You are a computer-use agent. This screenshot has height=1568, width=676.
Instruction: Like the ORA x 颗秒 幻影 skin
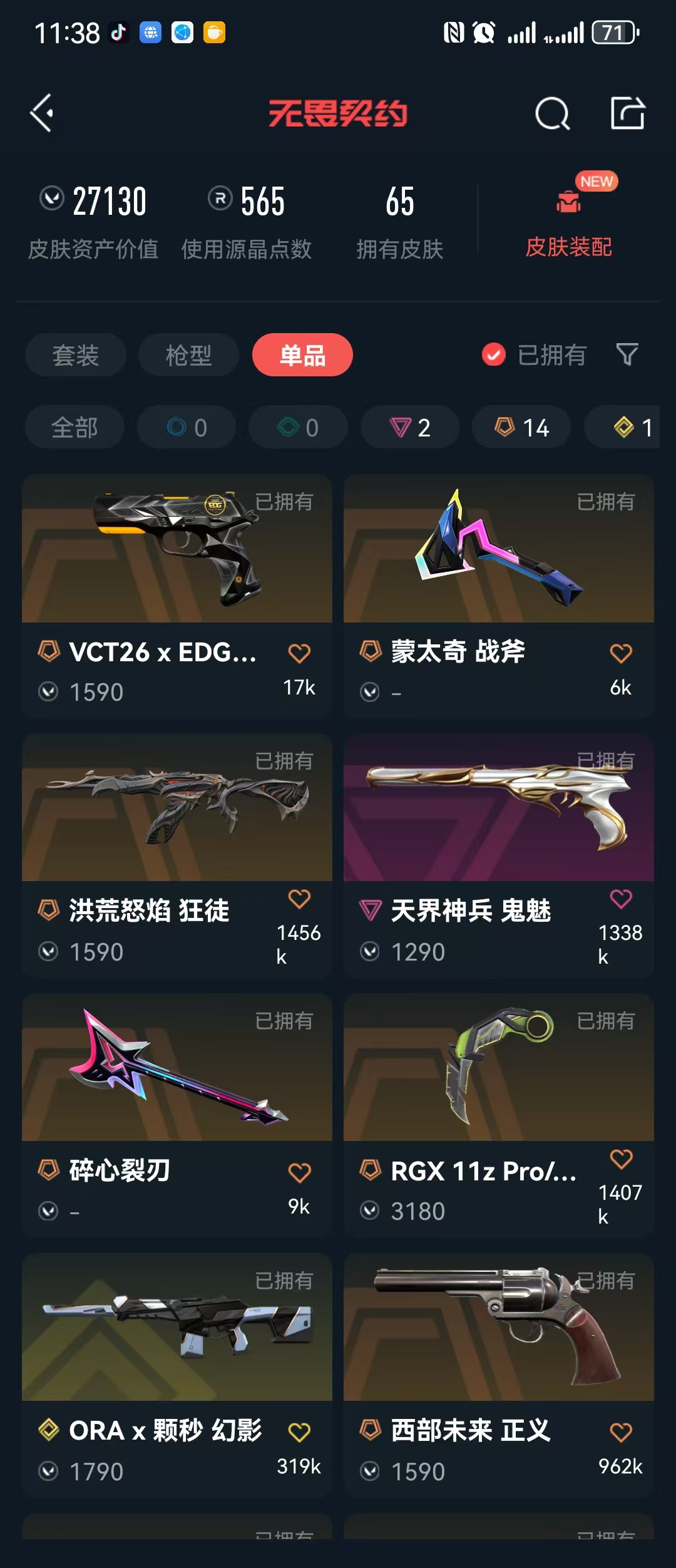pyautogui.click(x=299, y=1432)
